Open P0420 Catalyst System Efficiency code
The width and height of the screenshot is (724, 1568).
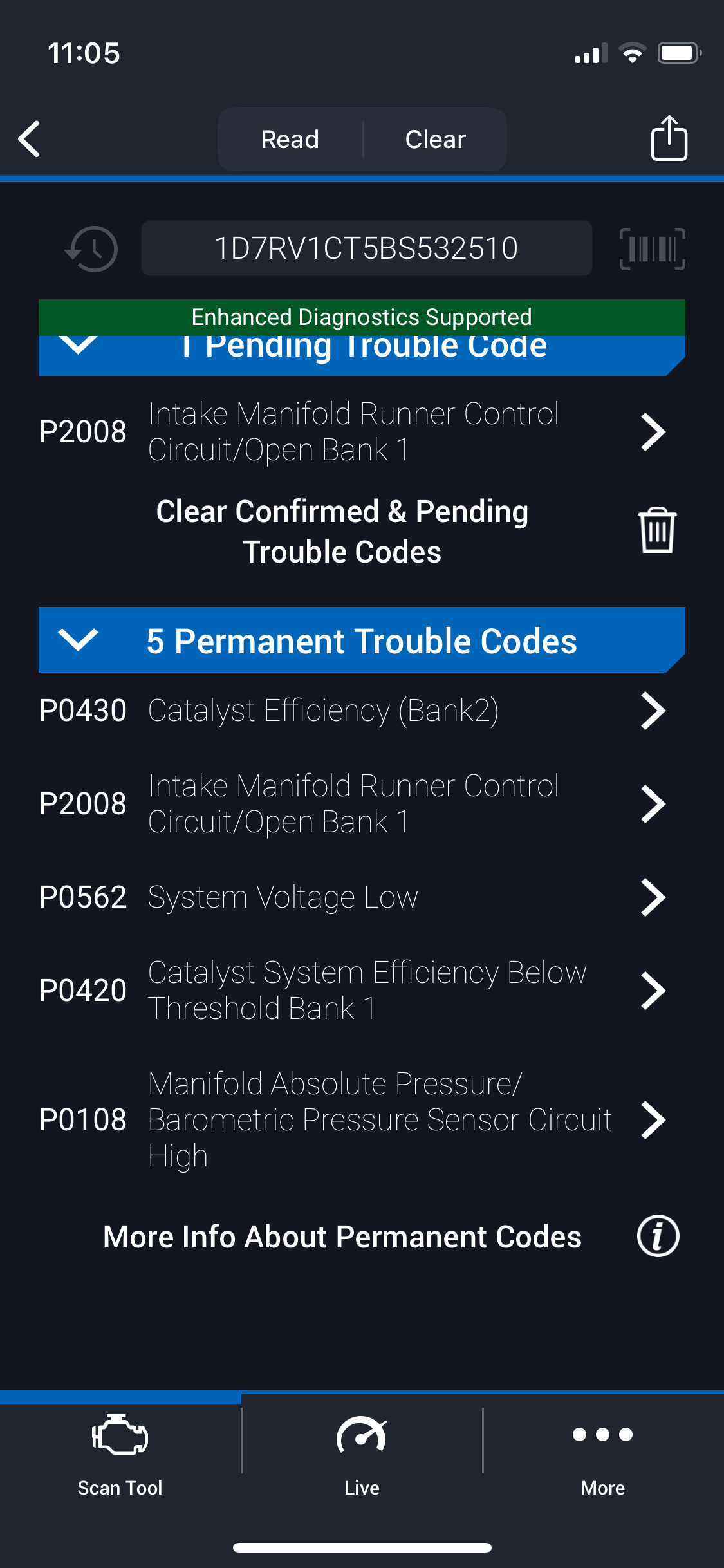tap(352, 990)
